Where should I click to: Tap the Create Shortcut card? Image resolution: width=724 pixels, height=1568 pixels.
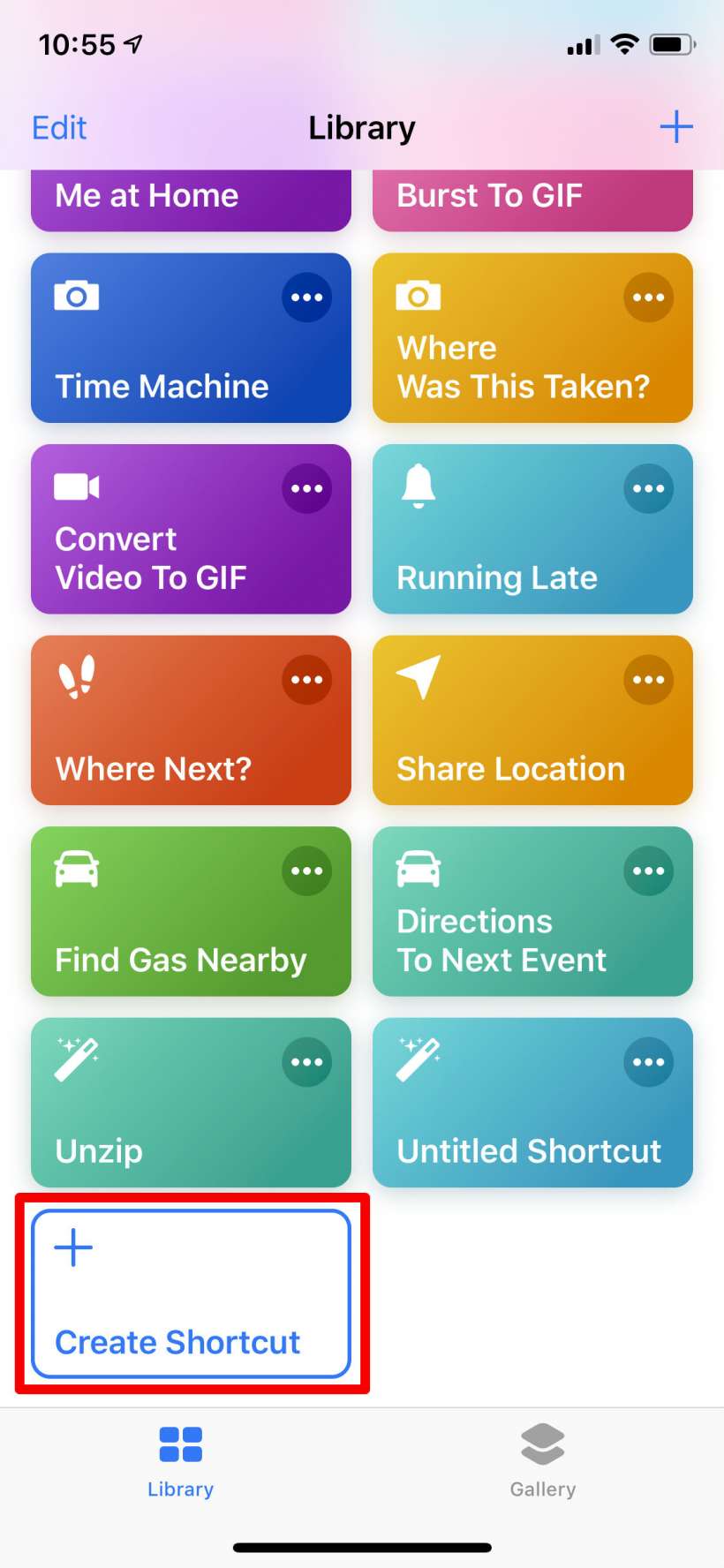(x=191, y=1293)
